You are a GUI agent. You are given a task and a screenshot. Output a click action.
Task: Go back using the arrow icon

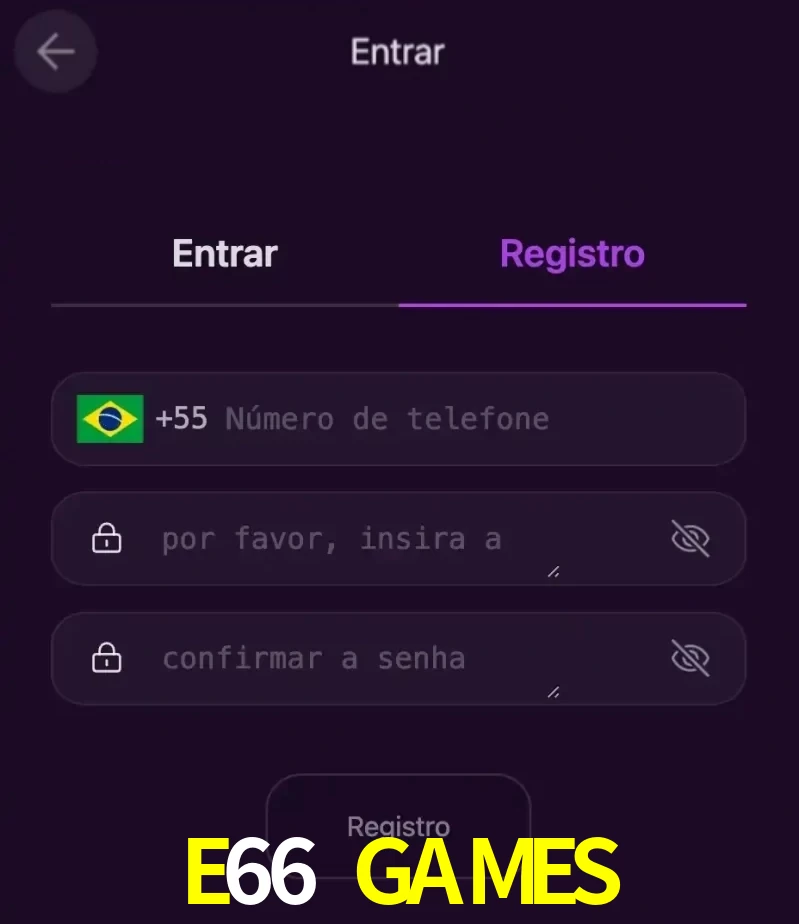[x=55, y=52]
